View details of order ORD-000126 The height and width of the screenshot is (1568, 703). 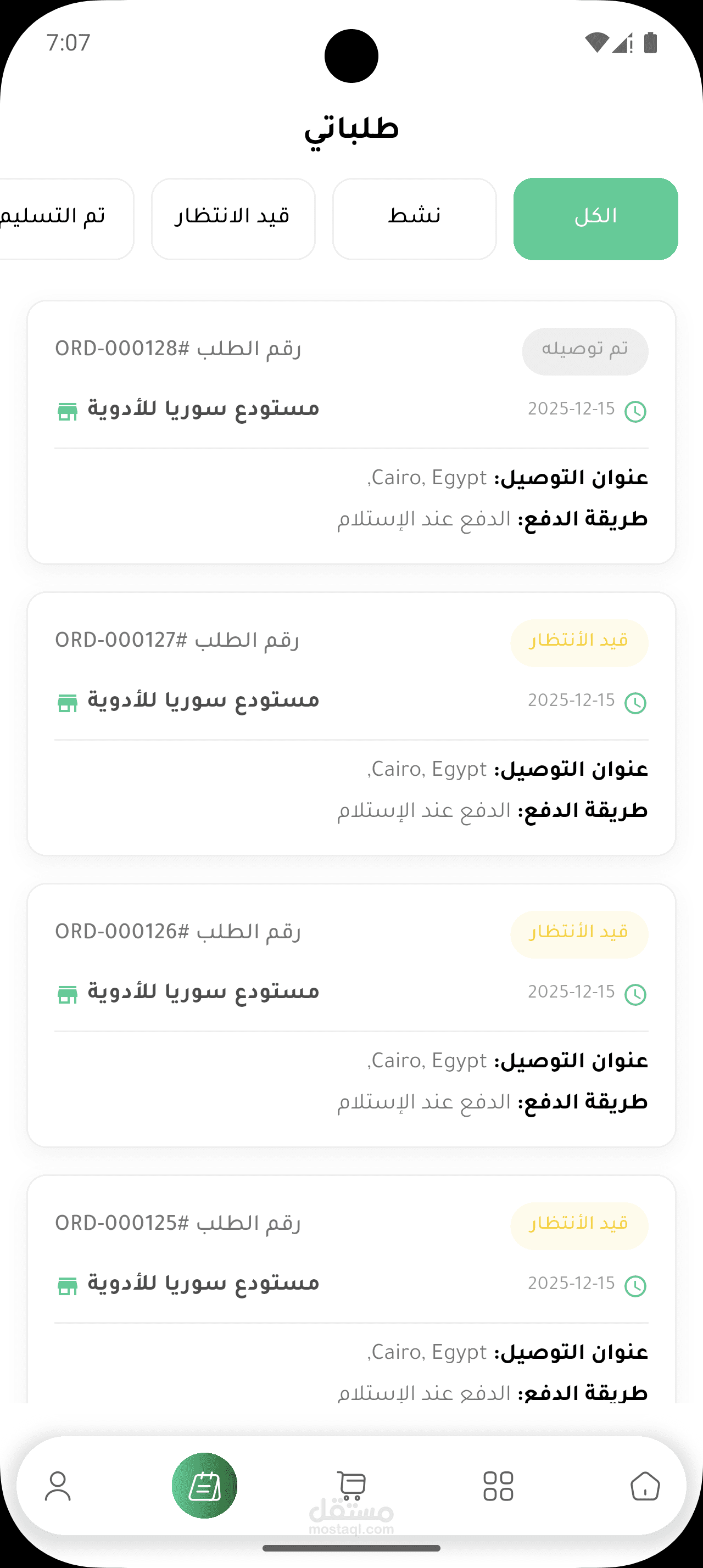pyautogui.click(x=351, y=1015)
